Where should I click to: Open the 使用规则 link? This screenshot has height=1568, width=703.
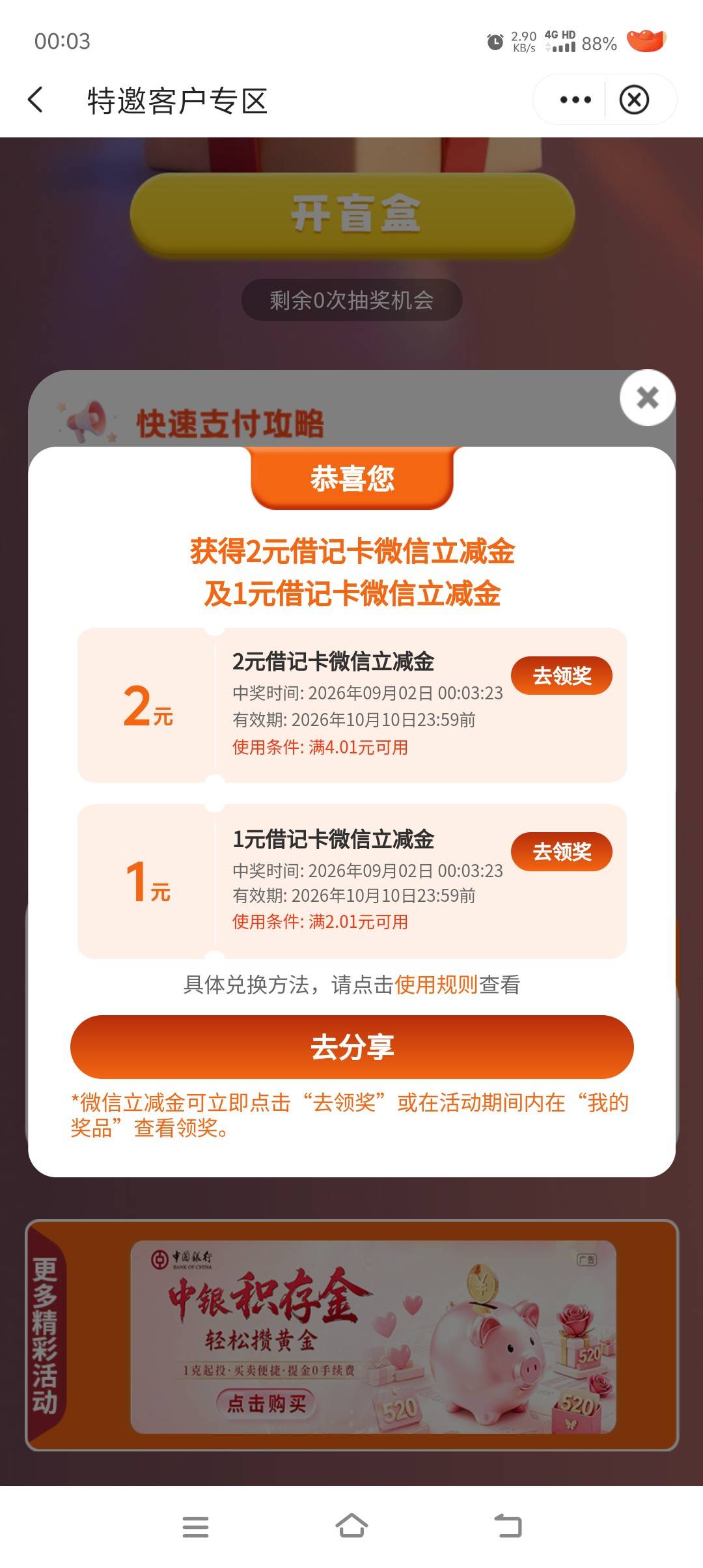coord(436,985)
